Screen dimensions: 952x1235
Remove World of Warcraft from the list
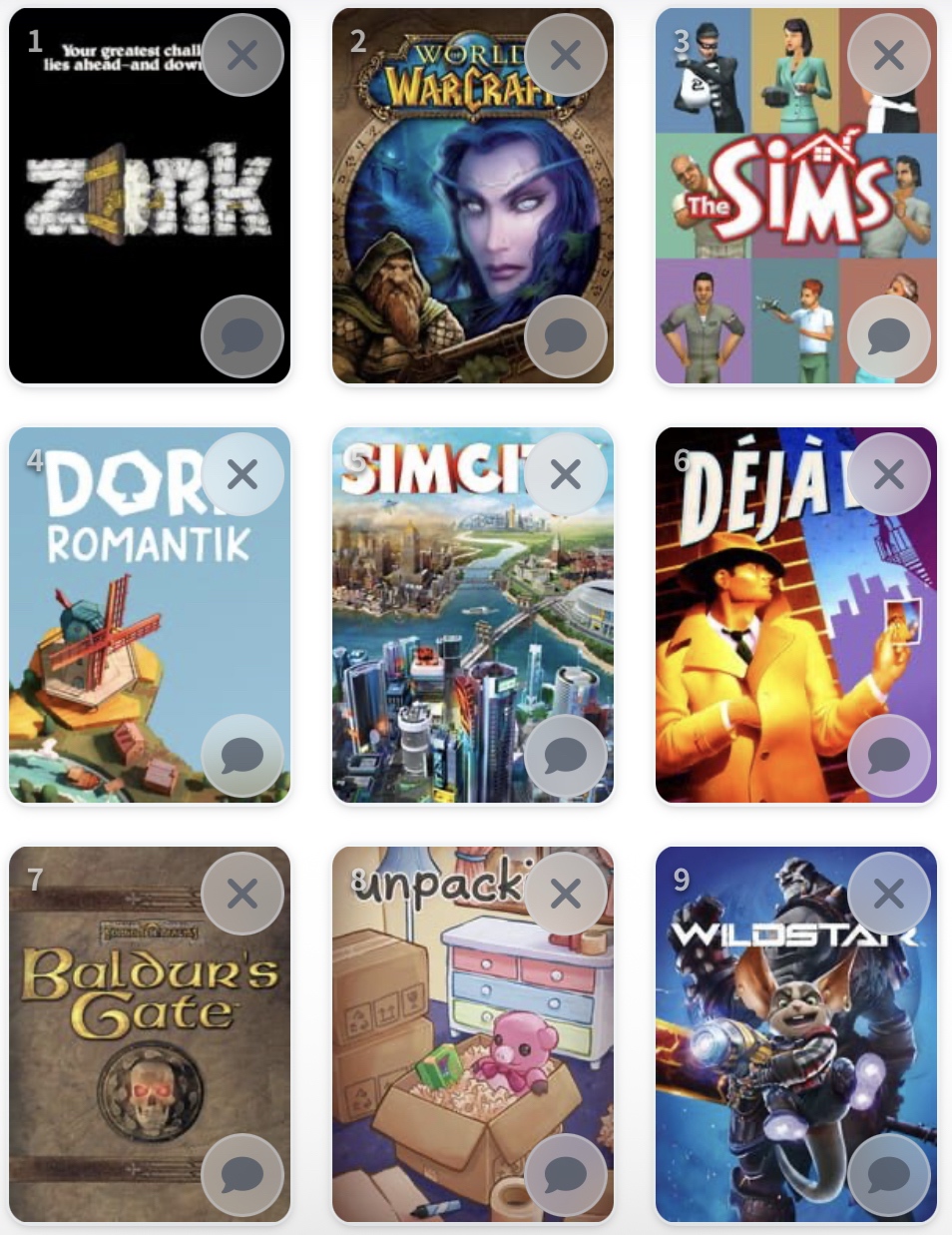566,55
